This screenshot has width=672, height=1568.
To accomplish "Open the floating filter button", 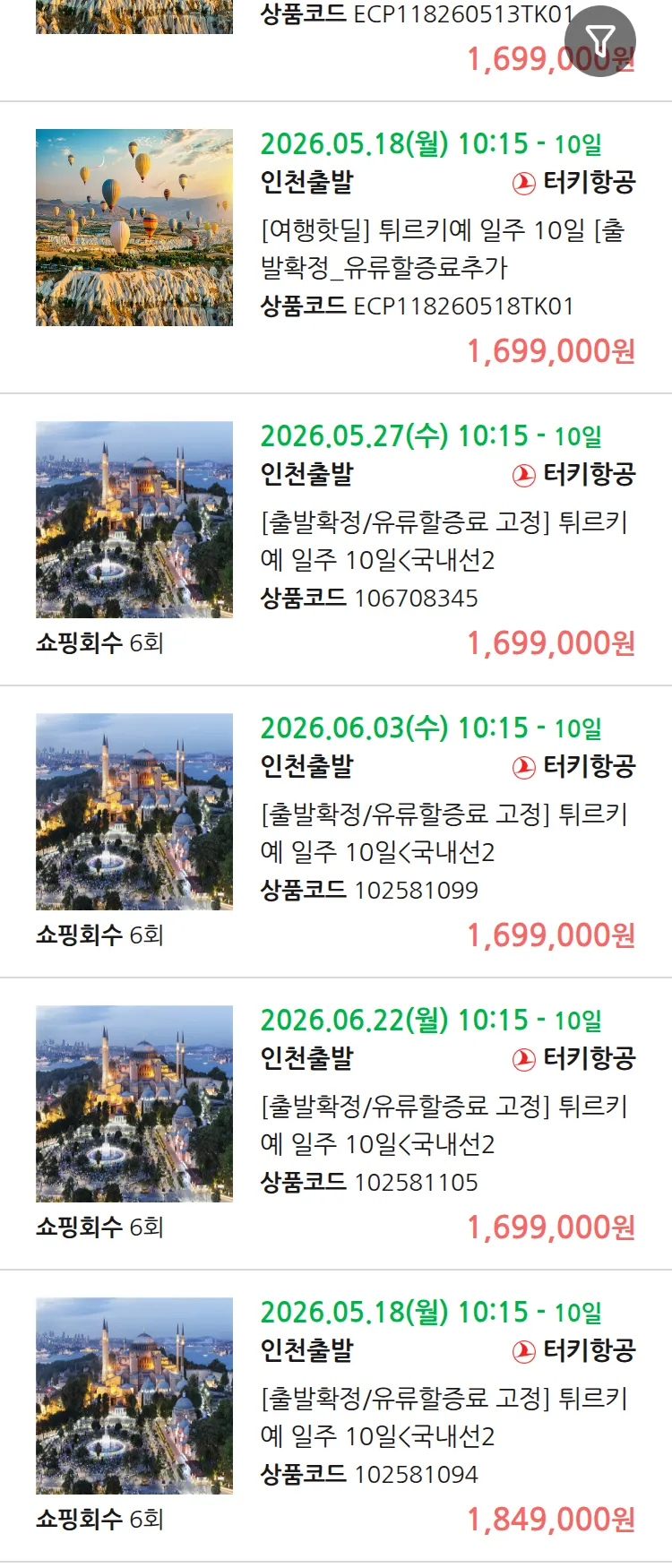I will [x=600, y=41].
